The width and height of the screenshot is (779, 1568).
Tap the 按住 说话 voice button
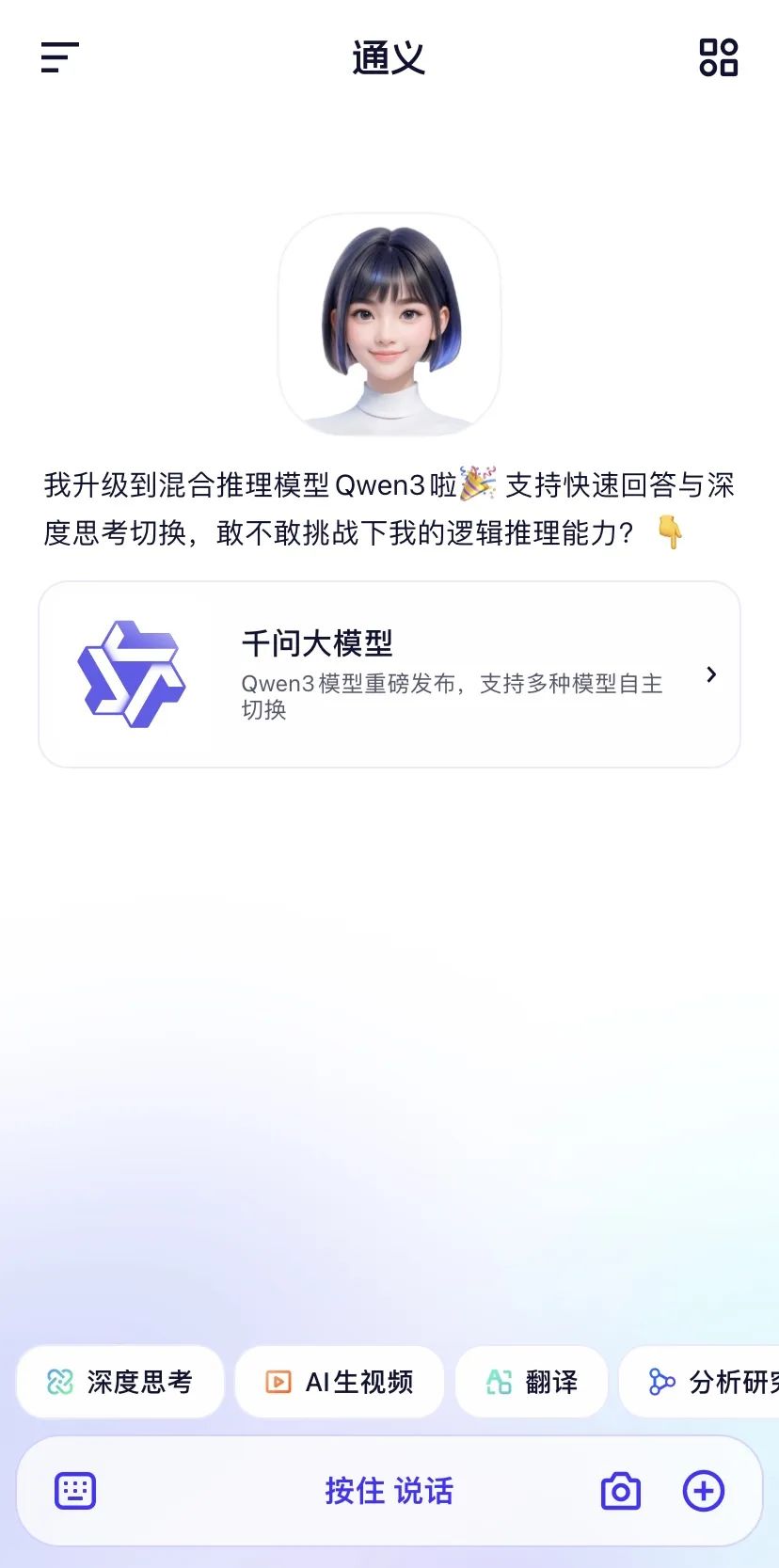pyautogui.click(x=389, y=1491)
